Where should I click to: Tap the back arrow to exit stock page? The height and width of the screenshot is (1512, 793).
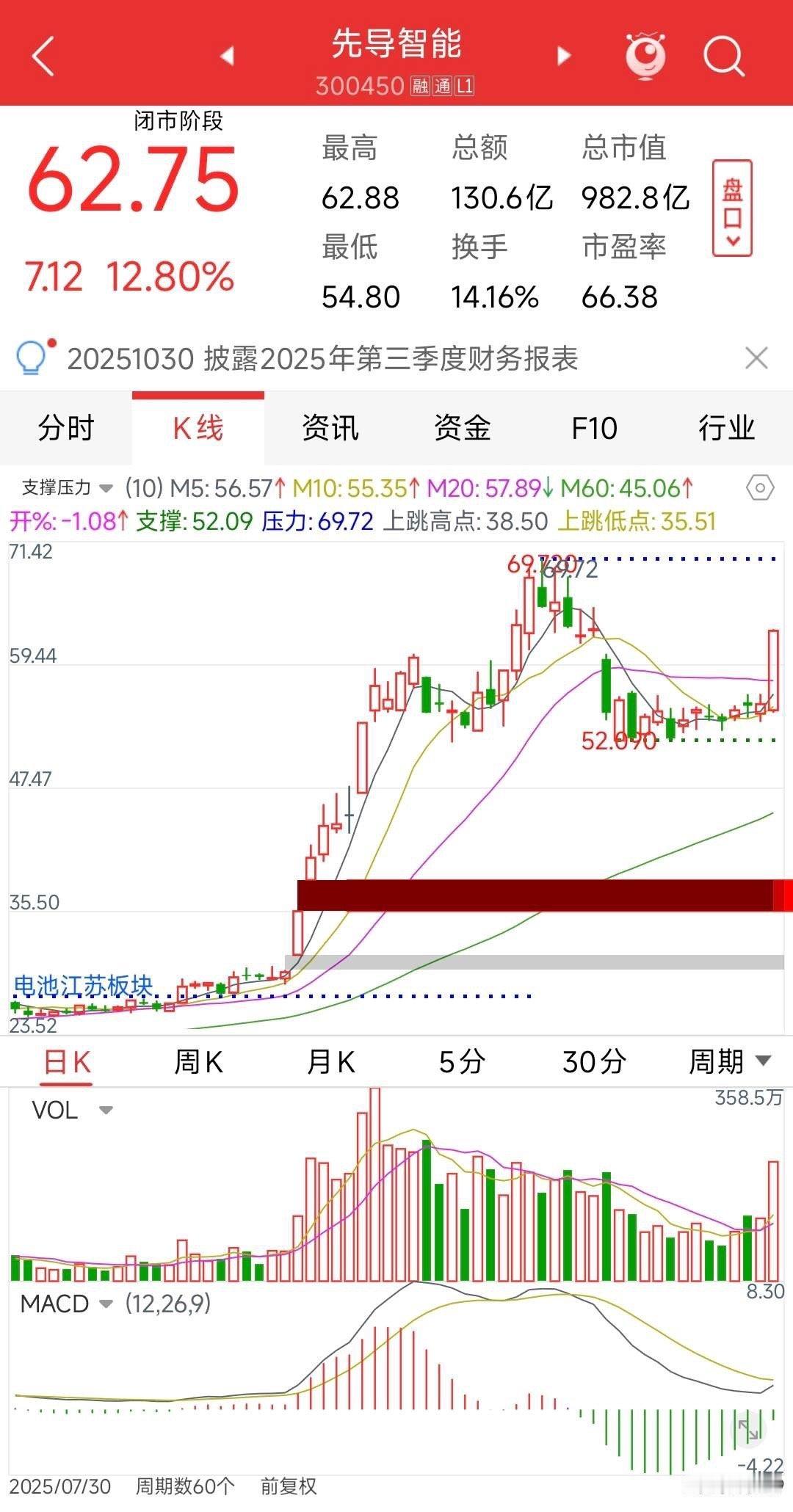coord(42,55)
